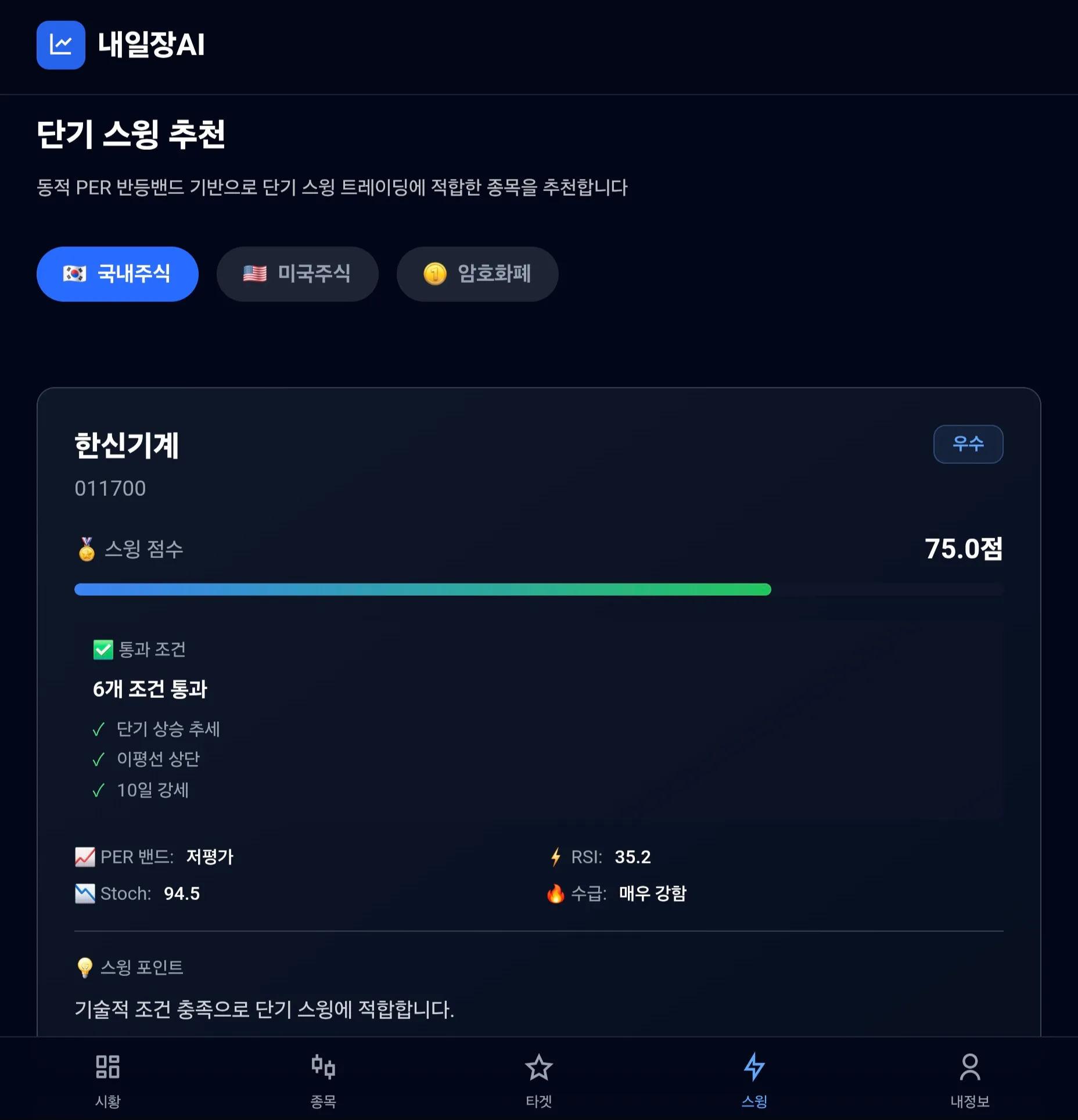Switch to the 미국주식 filter
Image resolution: width=1078 pixels, height=1120 pixels.
point(297,274)
